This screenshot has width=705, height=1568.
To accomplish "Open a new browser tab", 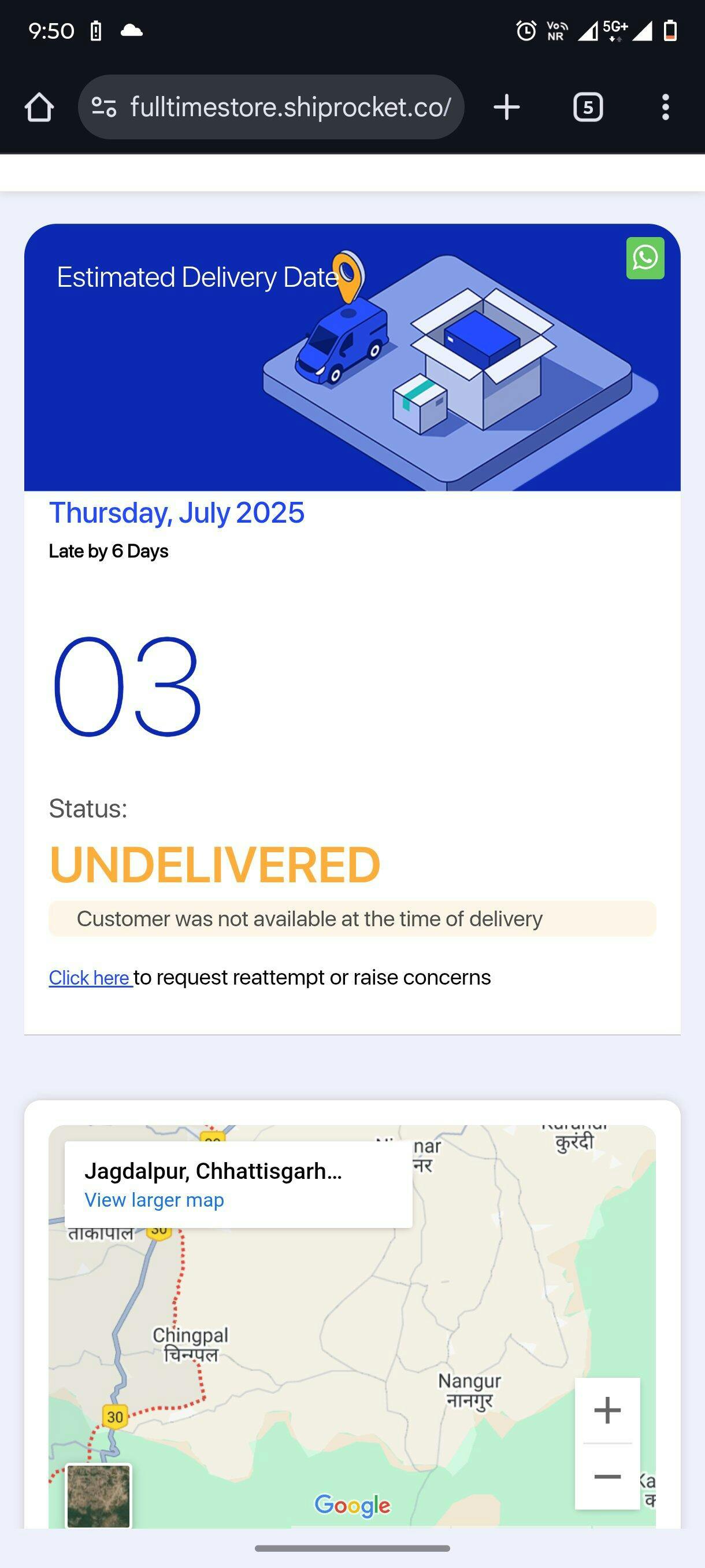I will coord(507,107).
